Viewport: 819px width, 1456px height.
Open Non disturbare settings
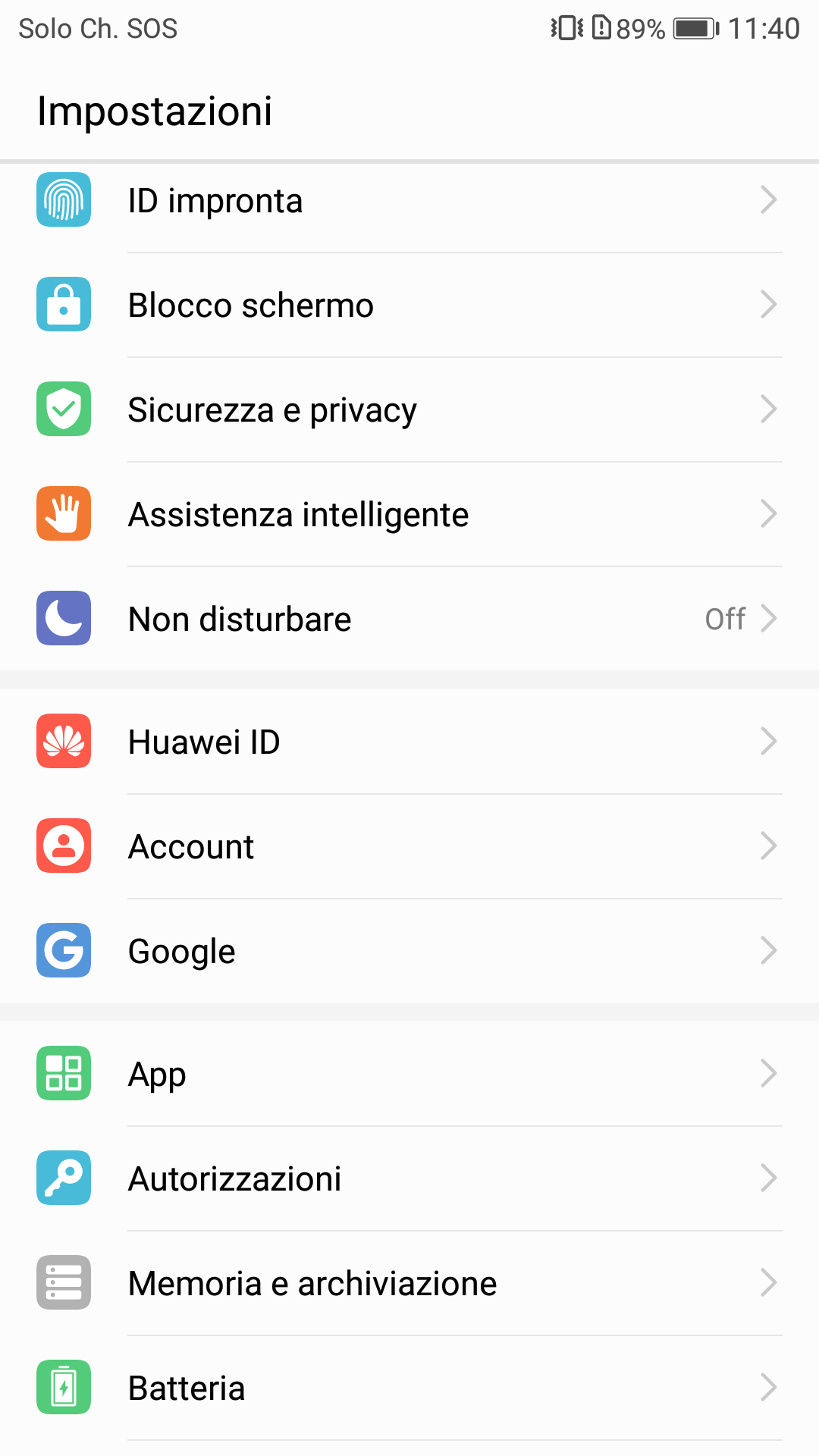coord(409,620)
